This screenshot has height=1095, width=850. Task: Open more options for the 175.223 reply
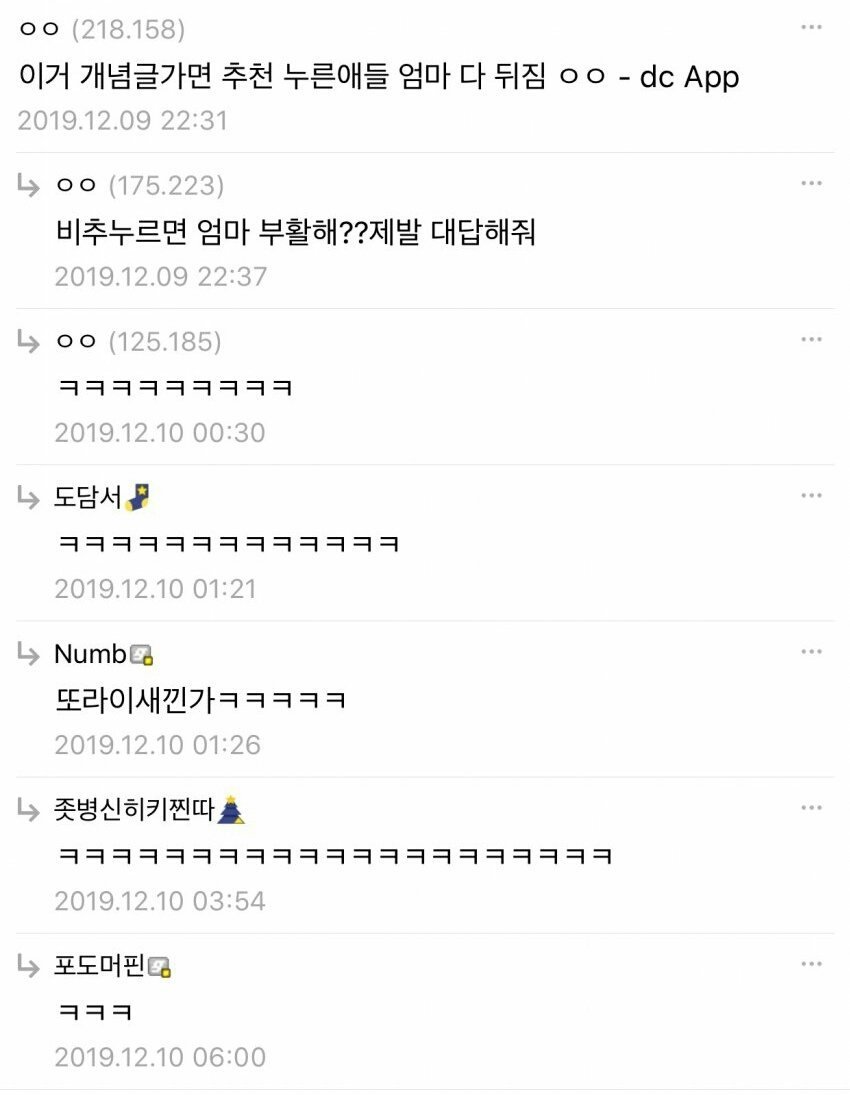(811, 183)
